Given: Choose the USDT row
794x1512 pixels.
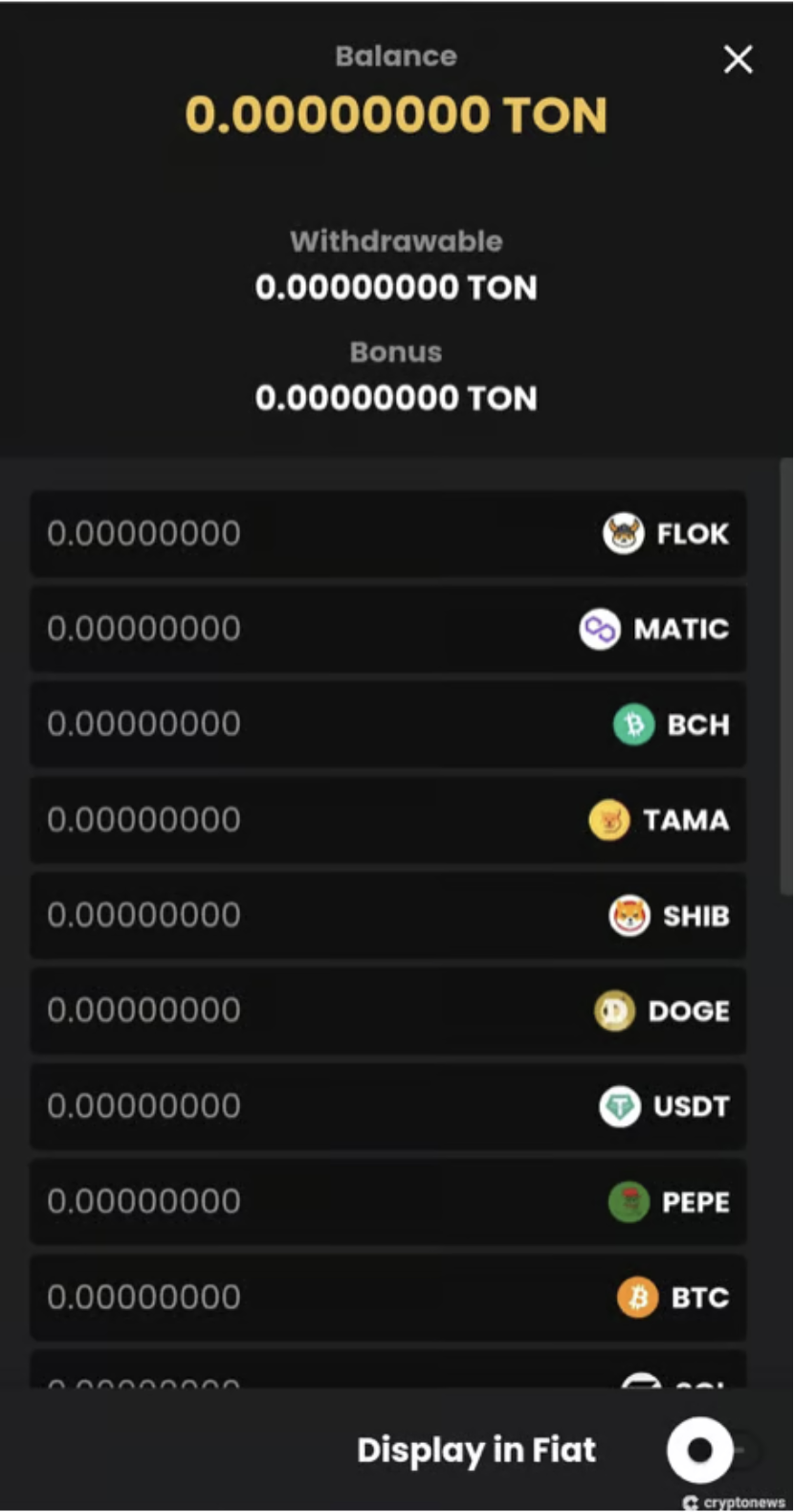Looking at the screenshot, I should (x=387, y=1106).
